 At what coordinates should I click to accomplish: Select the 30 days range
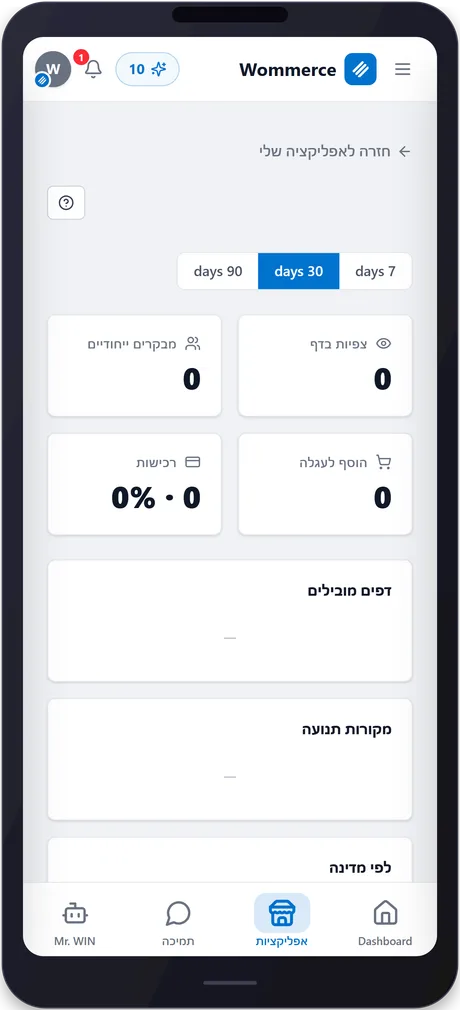point(298,271)
